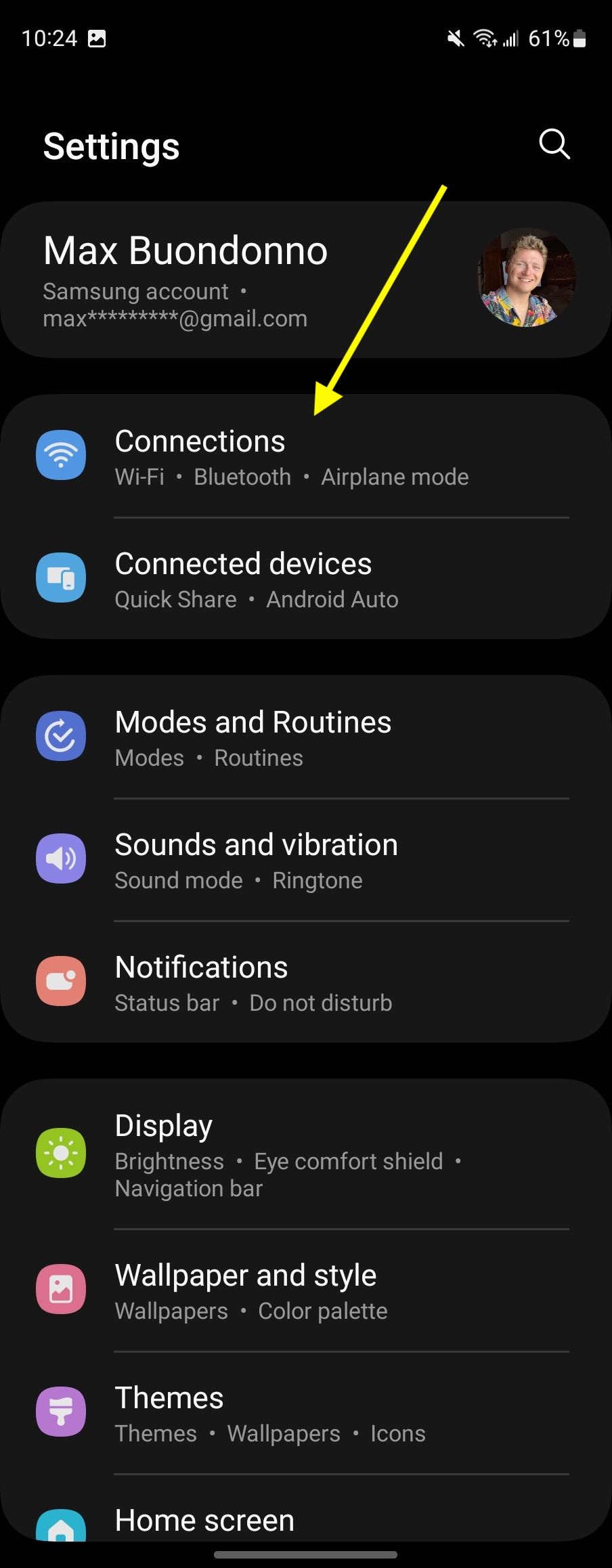Open the Themes paint roller icon
Screen dimensions: 612x1568
(61, 1412)
